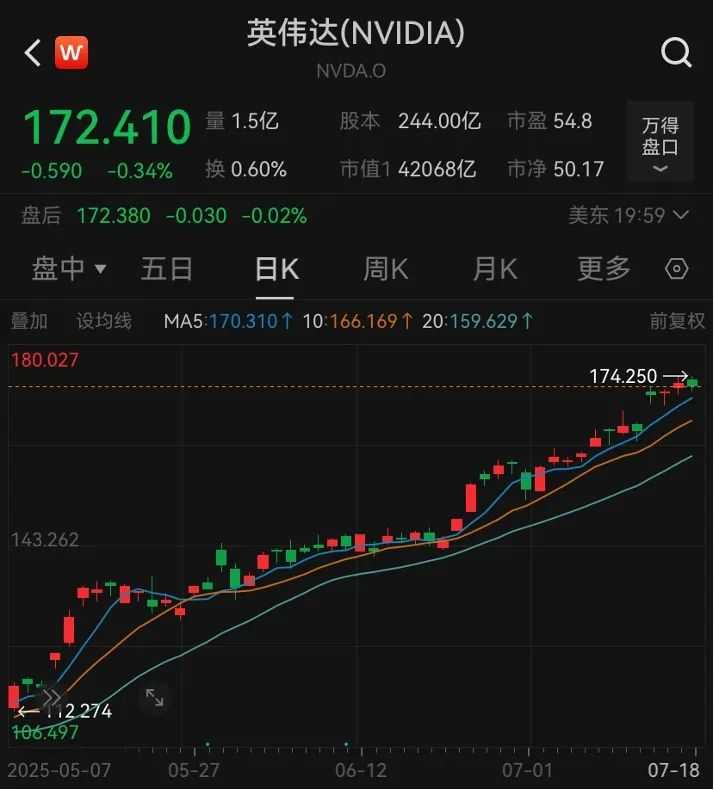
Task: Expand the chart to full screen
Action: [155, 698]
